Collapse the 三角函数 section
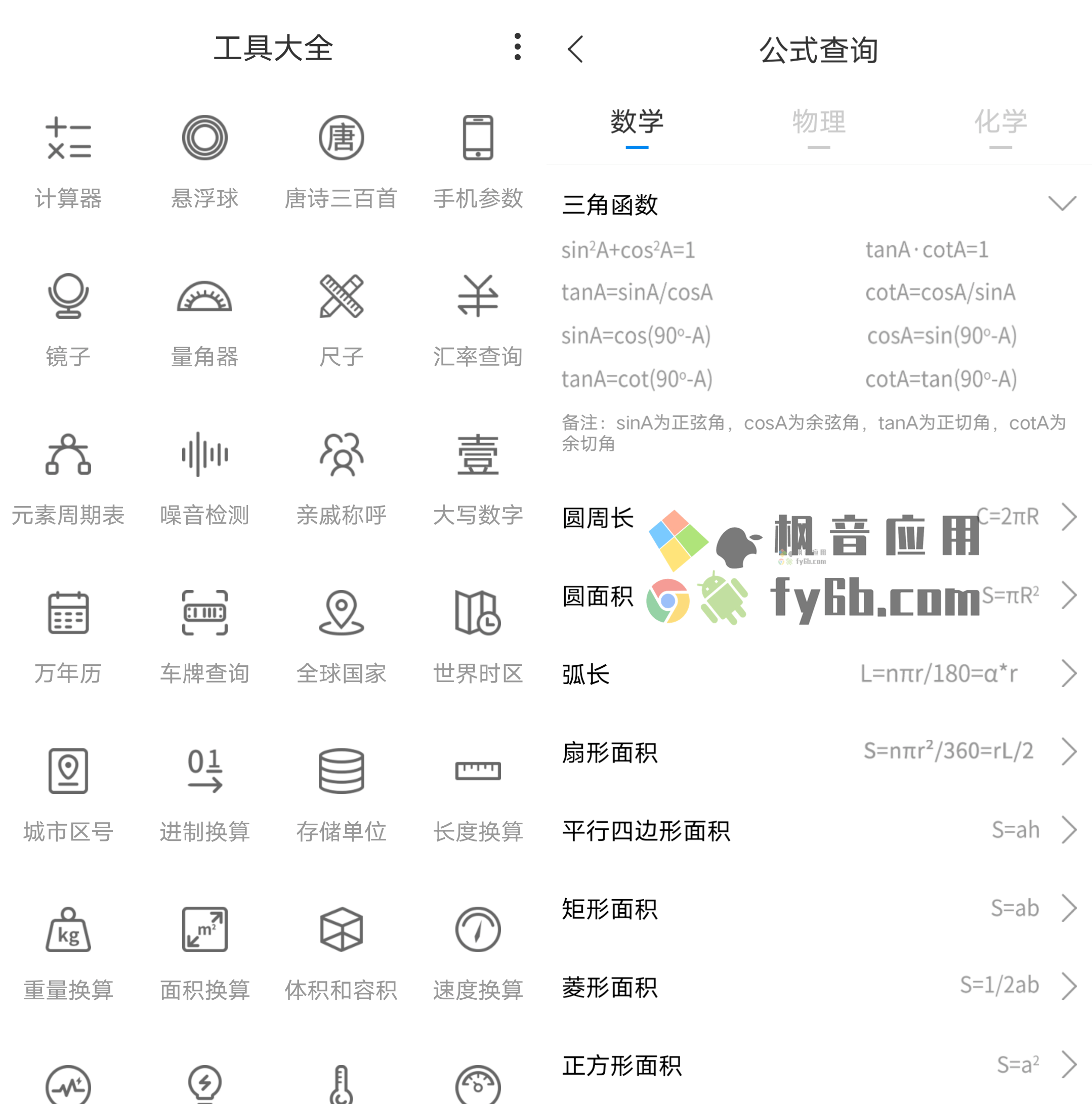The width and height of the screenshot is (1092, 1104). pos(1062,203)
